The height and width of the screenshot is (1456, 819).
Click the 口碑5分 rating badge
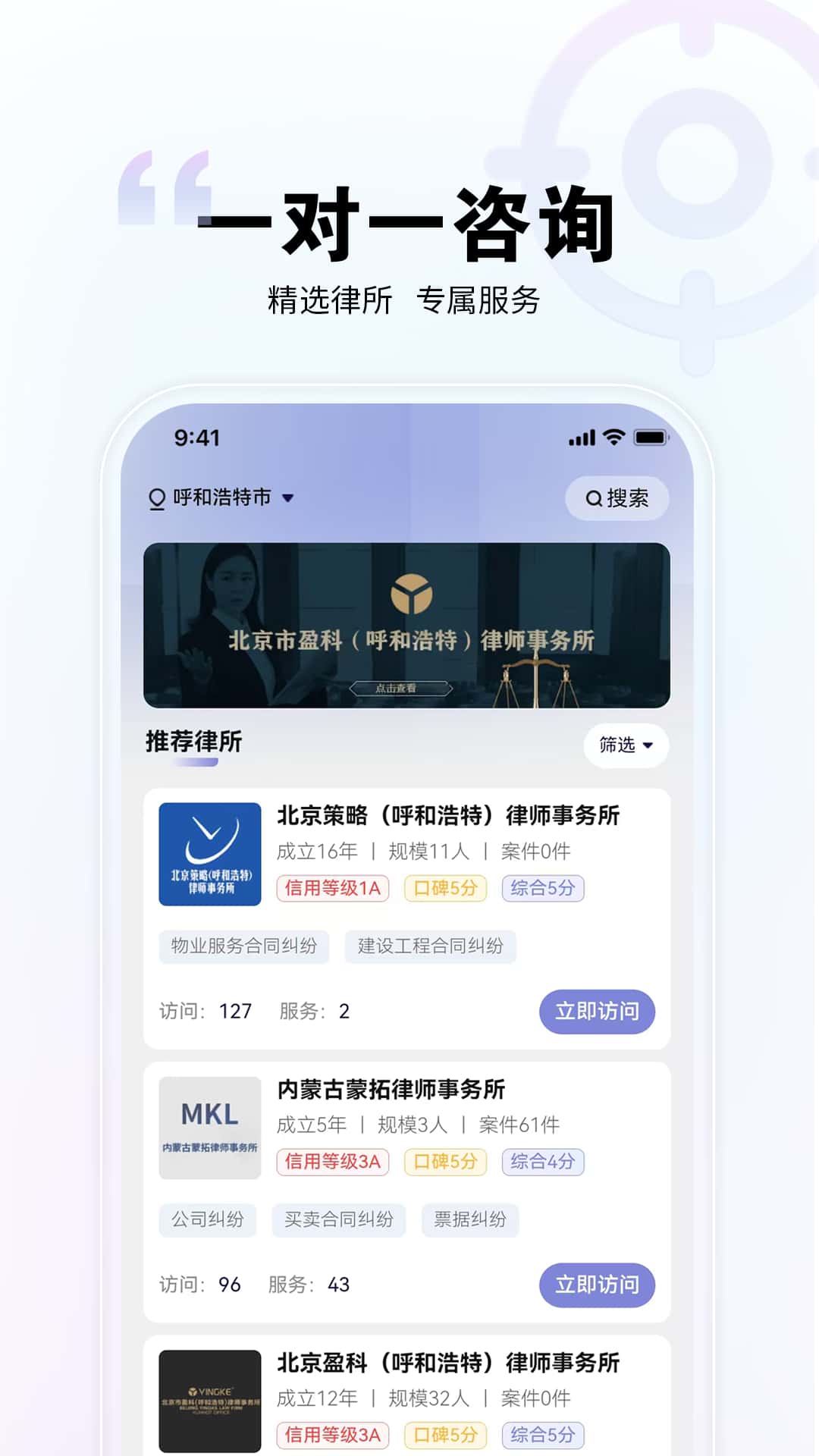point(444,889)
